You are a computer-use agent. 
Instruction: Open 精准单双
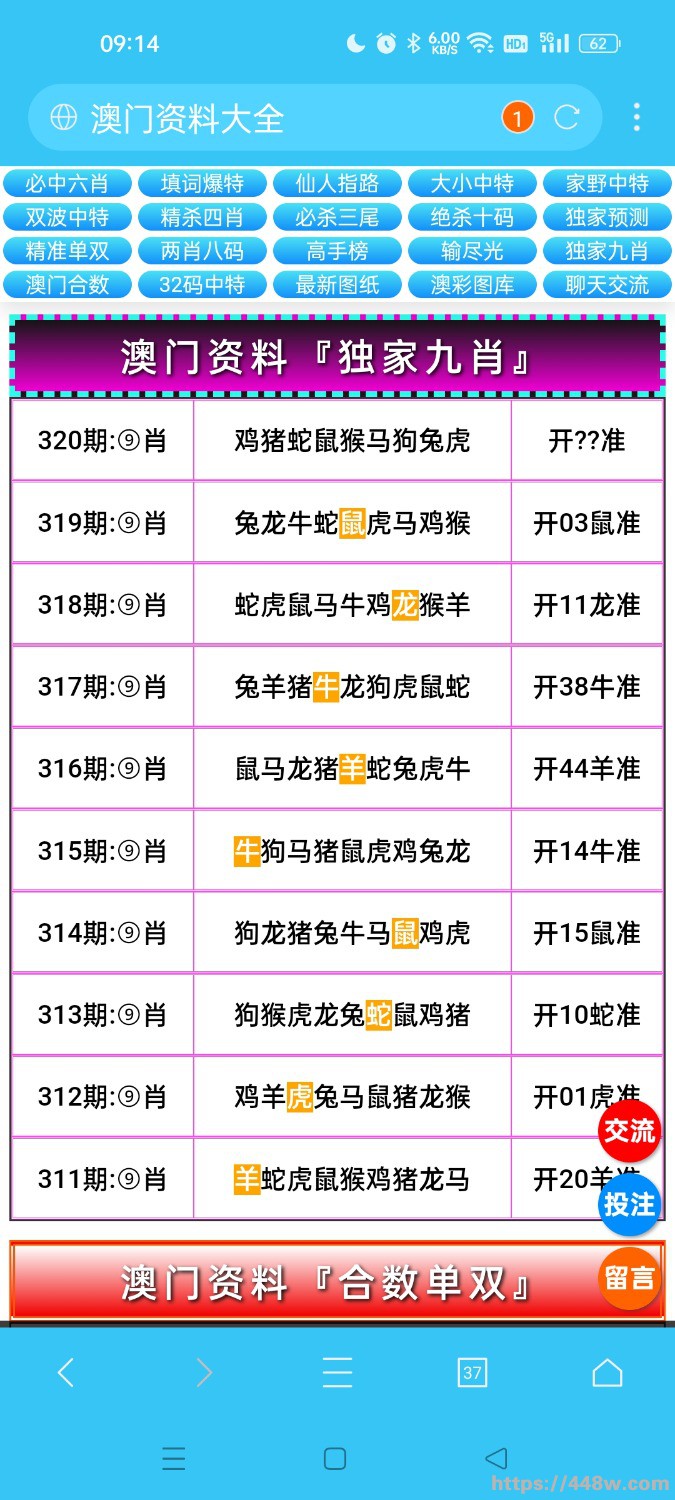[67, 251]
